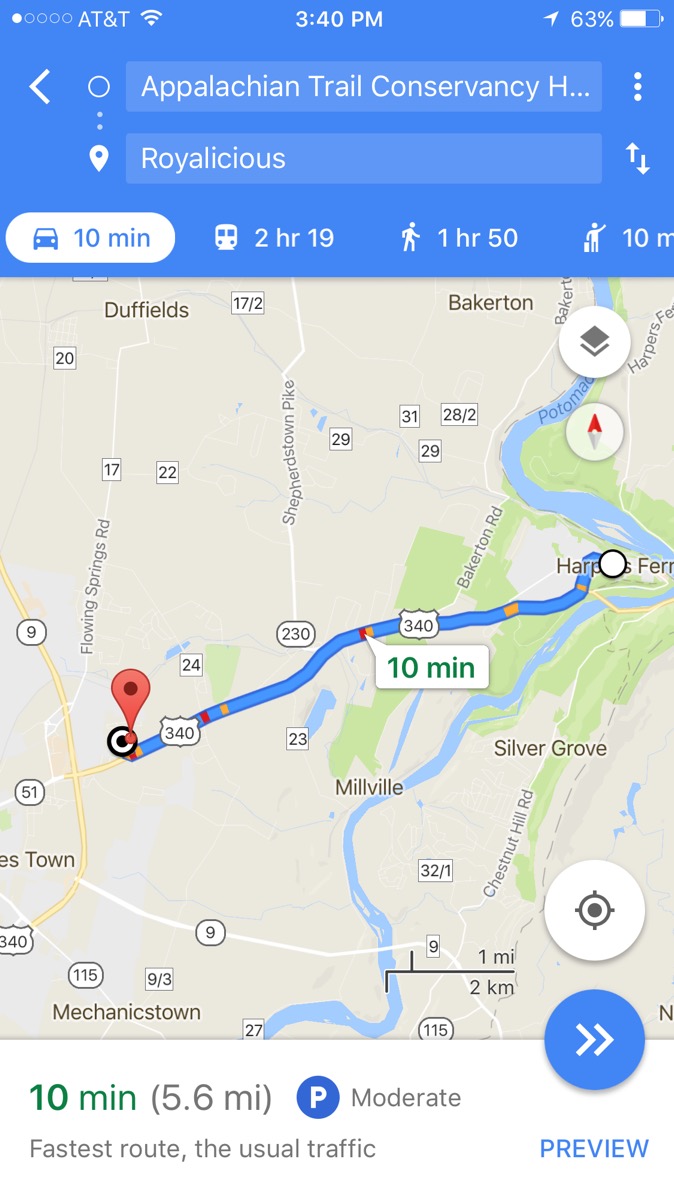674x1200 pixels.
Task: Center the map on my location
Action: (594, 910)
